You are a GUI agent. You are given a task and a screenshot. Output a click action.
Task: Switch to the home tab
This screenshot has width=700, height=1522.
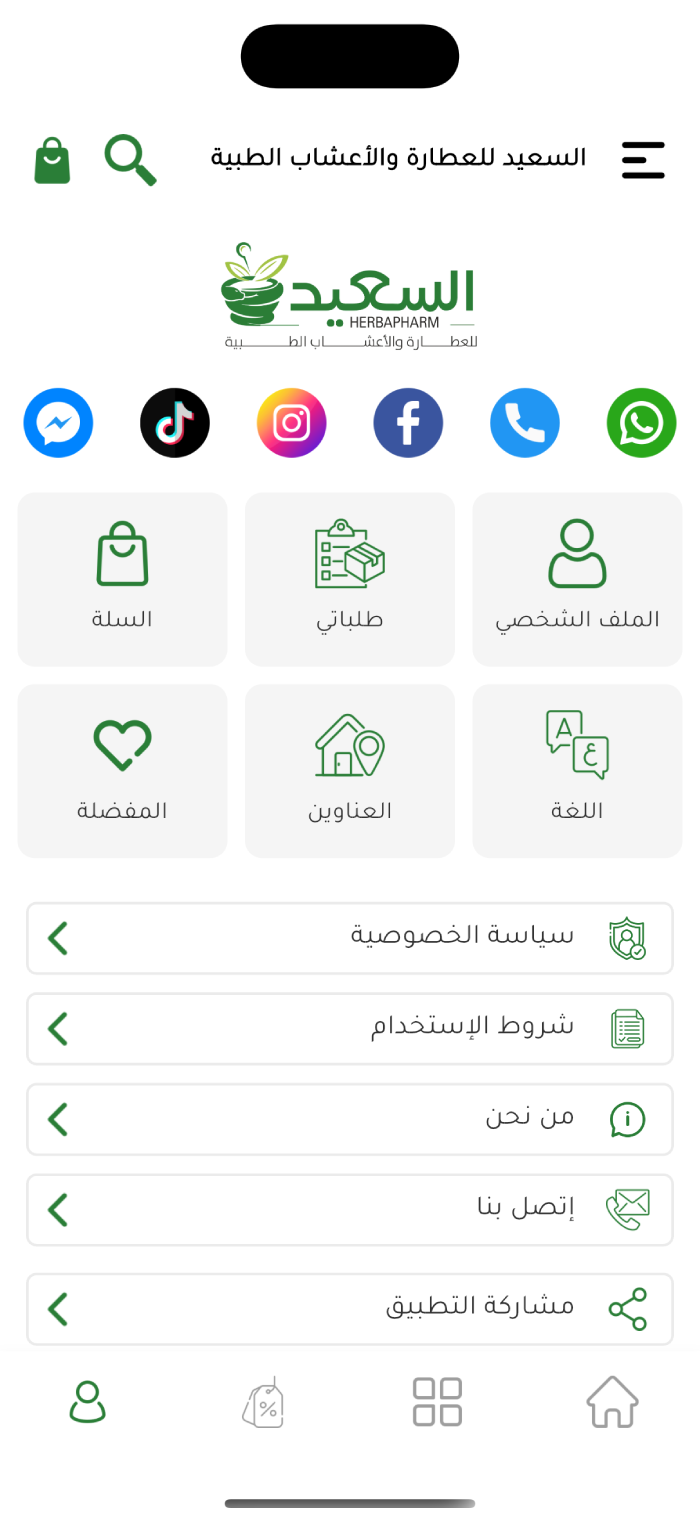(x=612, y=1402)
